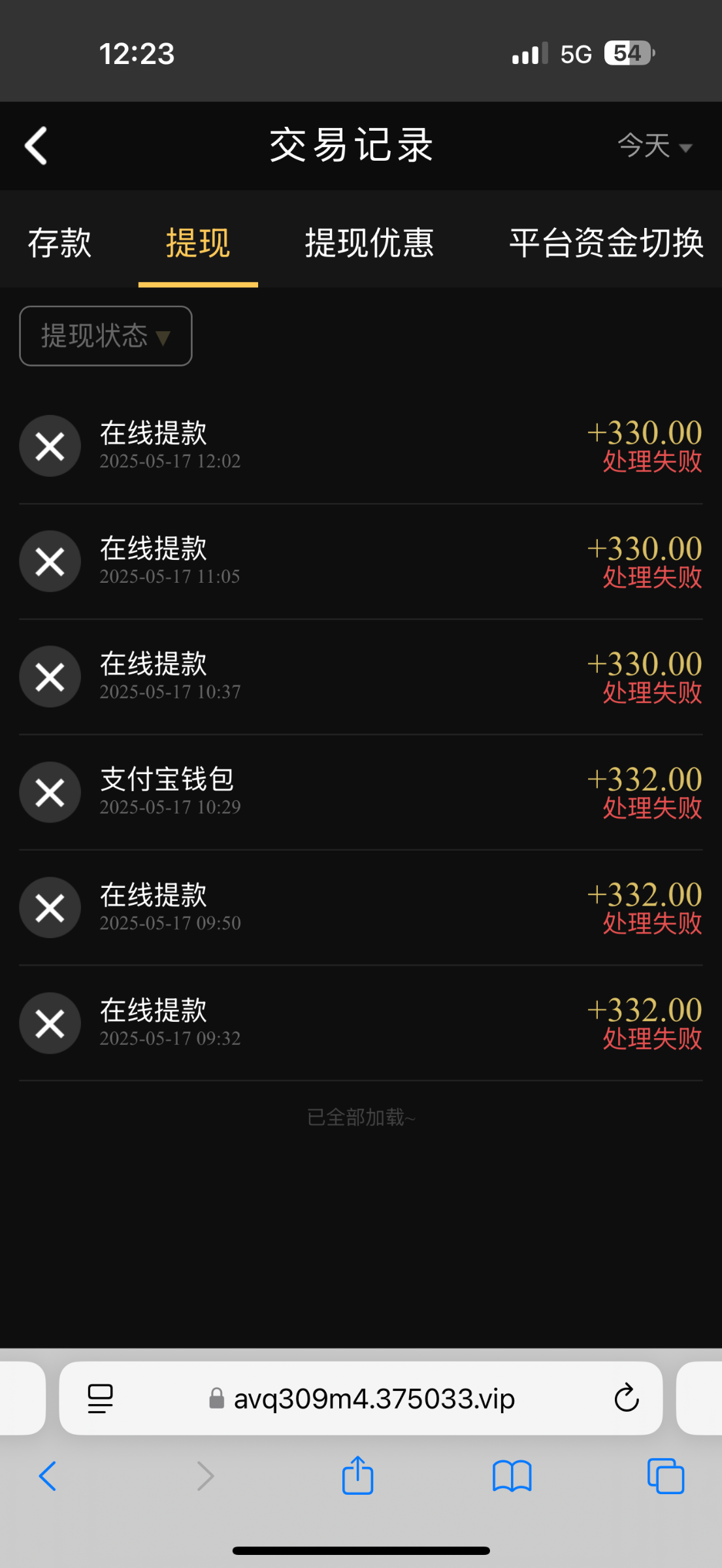Reload the page in the browser
This screenshot has height=1568, width=722.
626,1399
